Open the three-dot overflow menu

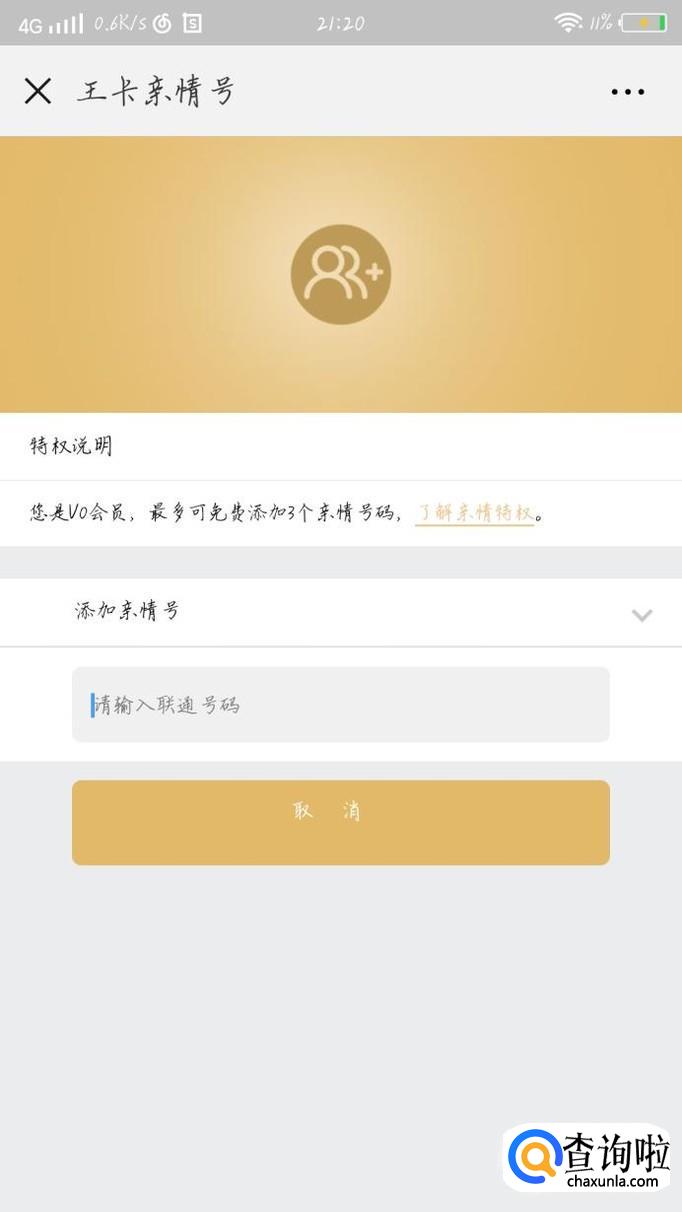click(x=628, y=92)
